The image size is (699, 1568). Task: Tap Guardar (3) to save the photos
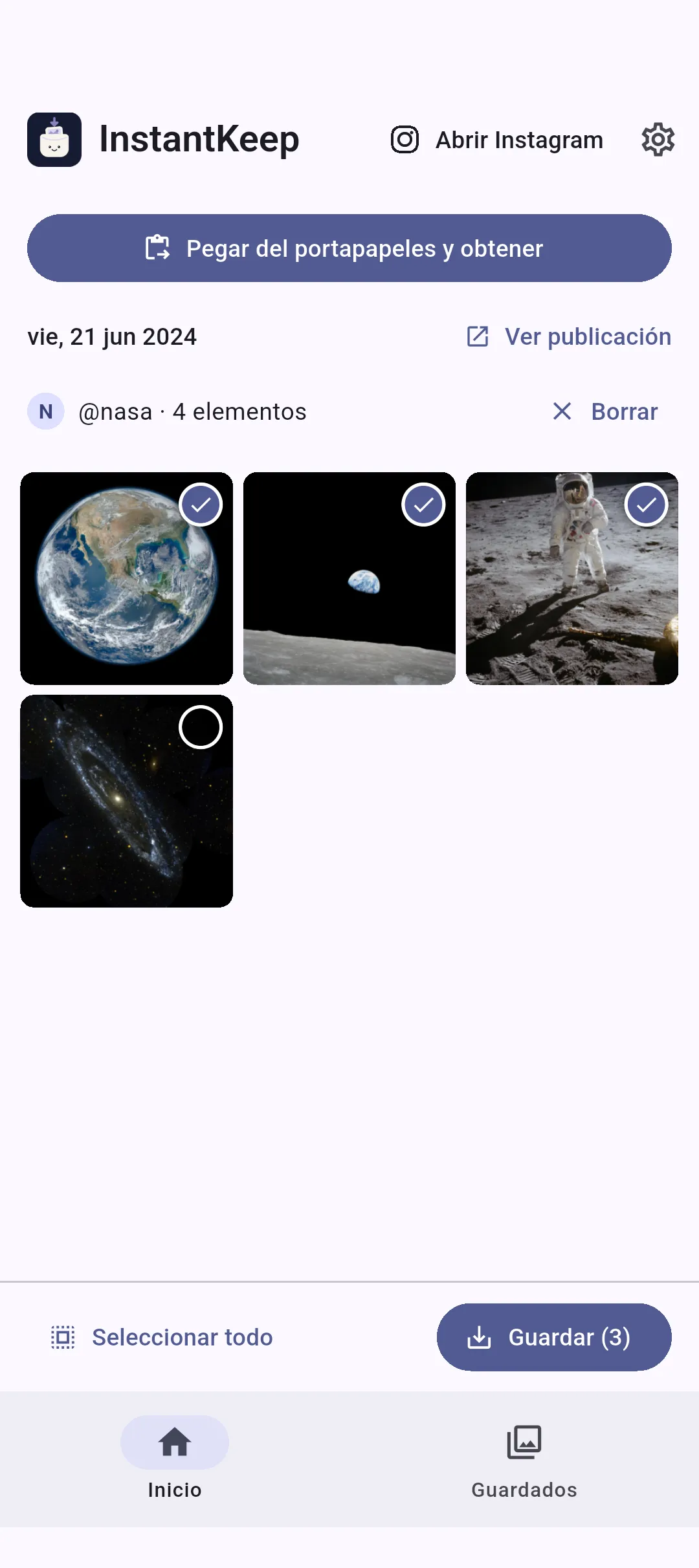click(x=554, y=1337)
